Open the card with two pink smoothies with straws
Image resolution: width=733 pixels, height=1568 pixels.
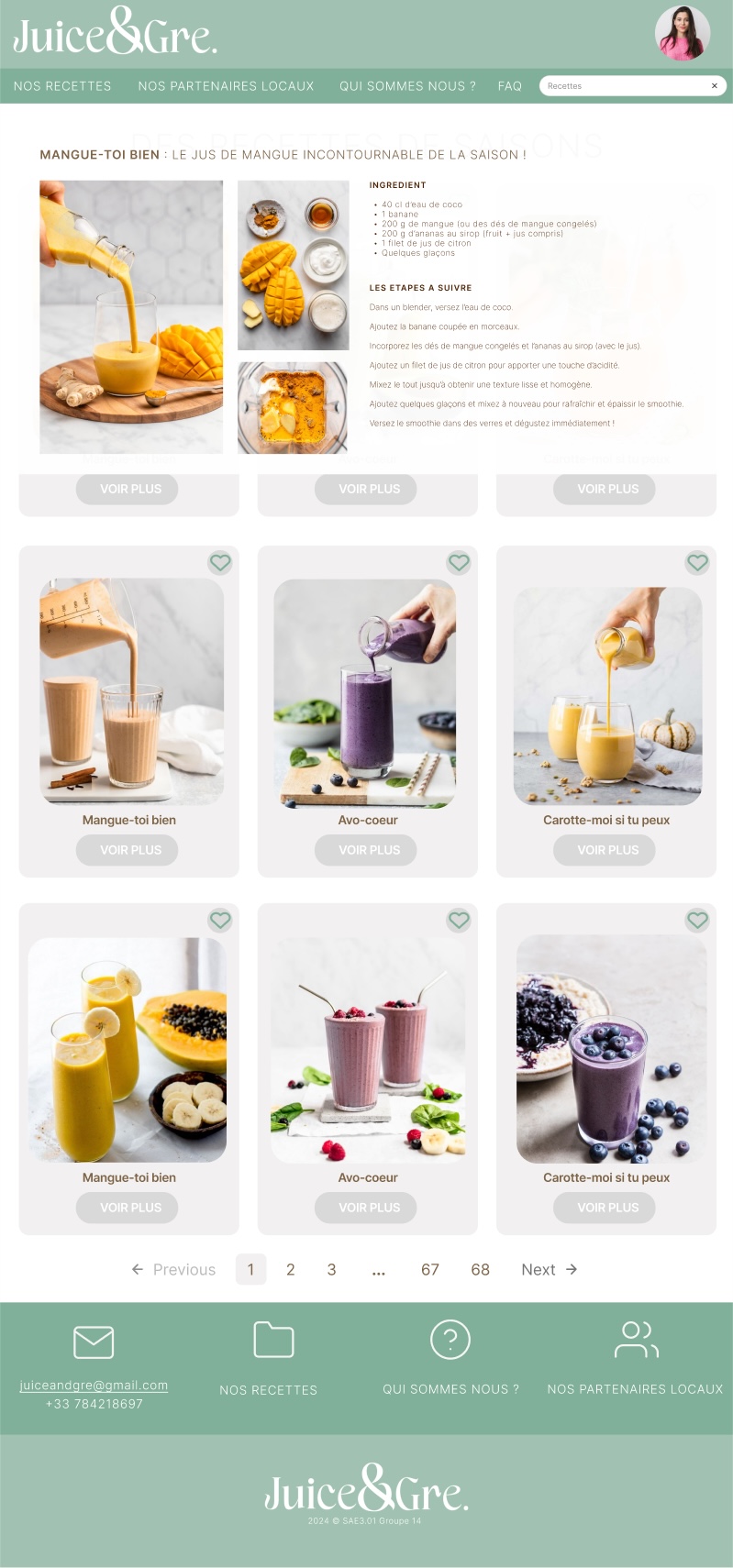(368, 1068)
